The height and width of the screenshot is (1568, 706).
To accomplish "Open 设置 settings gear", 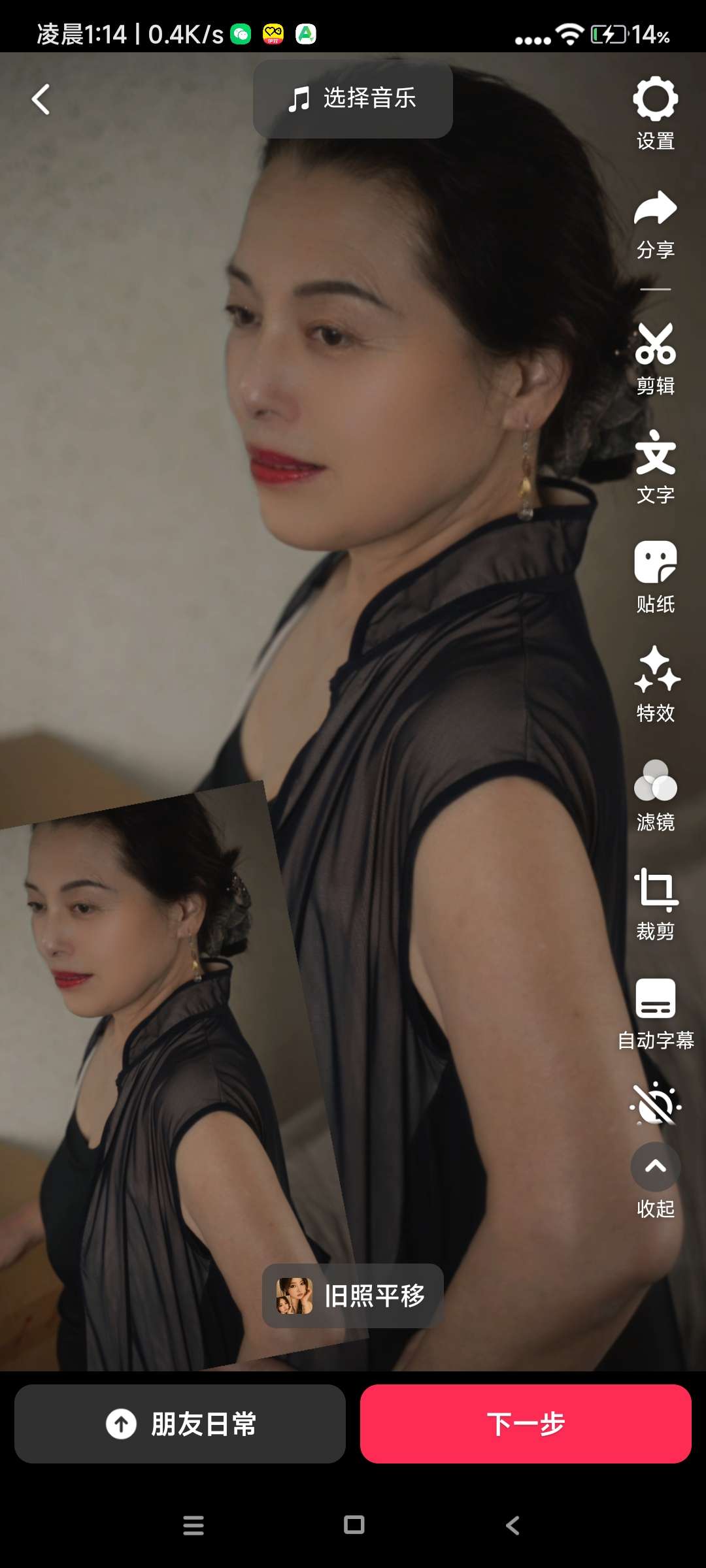I will [655, 112].
